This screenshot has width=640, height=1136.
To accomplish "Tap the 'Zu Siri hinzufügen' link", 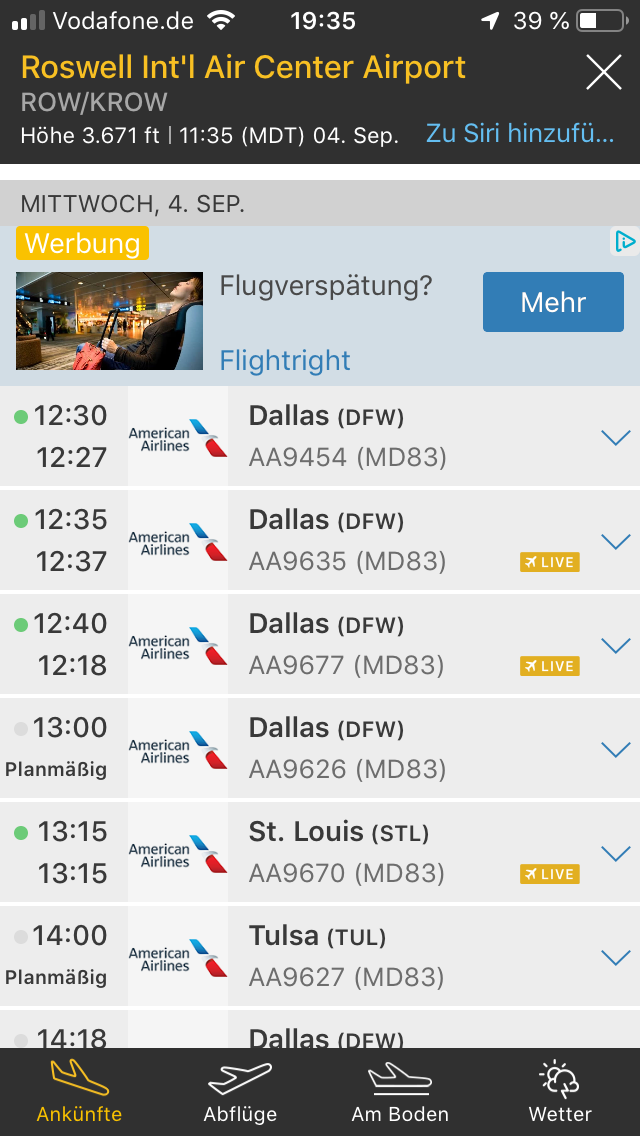I will [x=520, y=134].
